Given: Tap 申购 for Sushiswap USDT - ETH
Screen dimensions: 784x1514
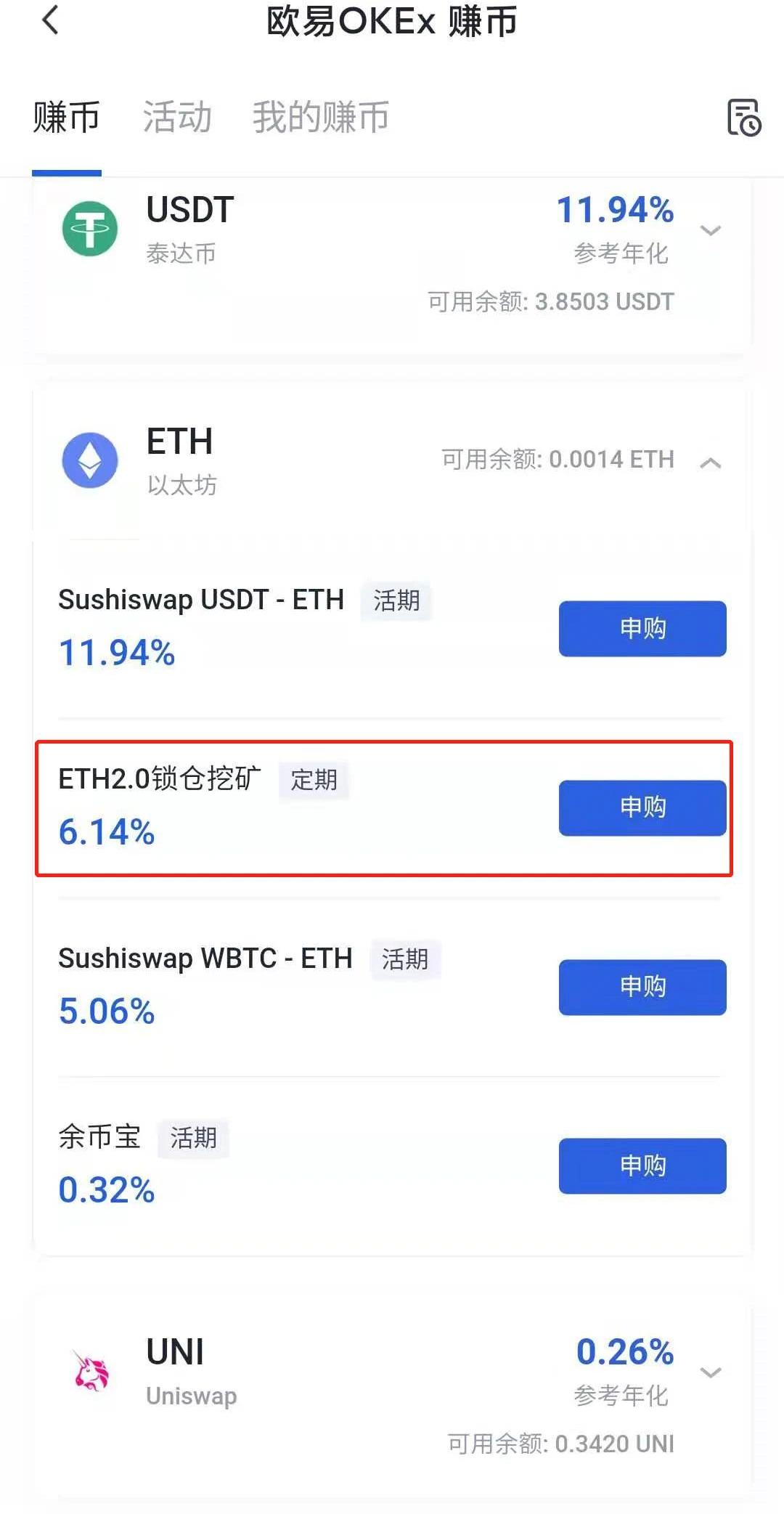Looking at the screenshot, I should point(642,628).
